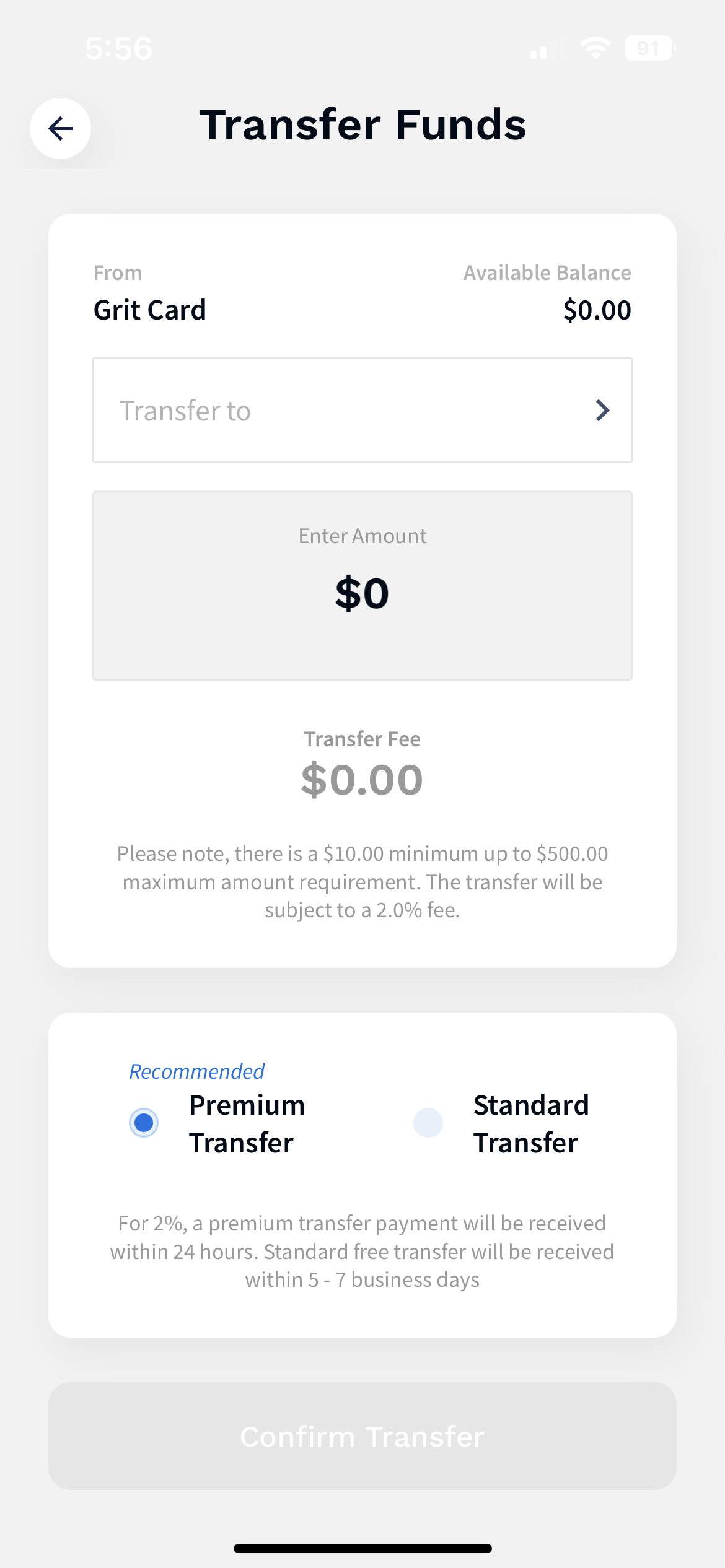Open recipient picker via right-facing arrow
The image size is (725, 1568).
[x=603, y=410]
